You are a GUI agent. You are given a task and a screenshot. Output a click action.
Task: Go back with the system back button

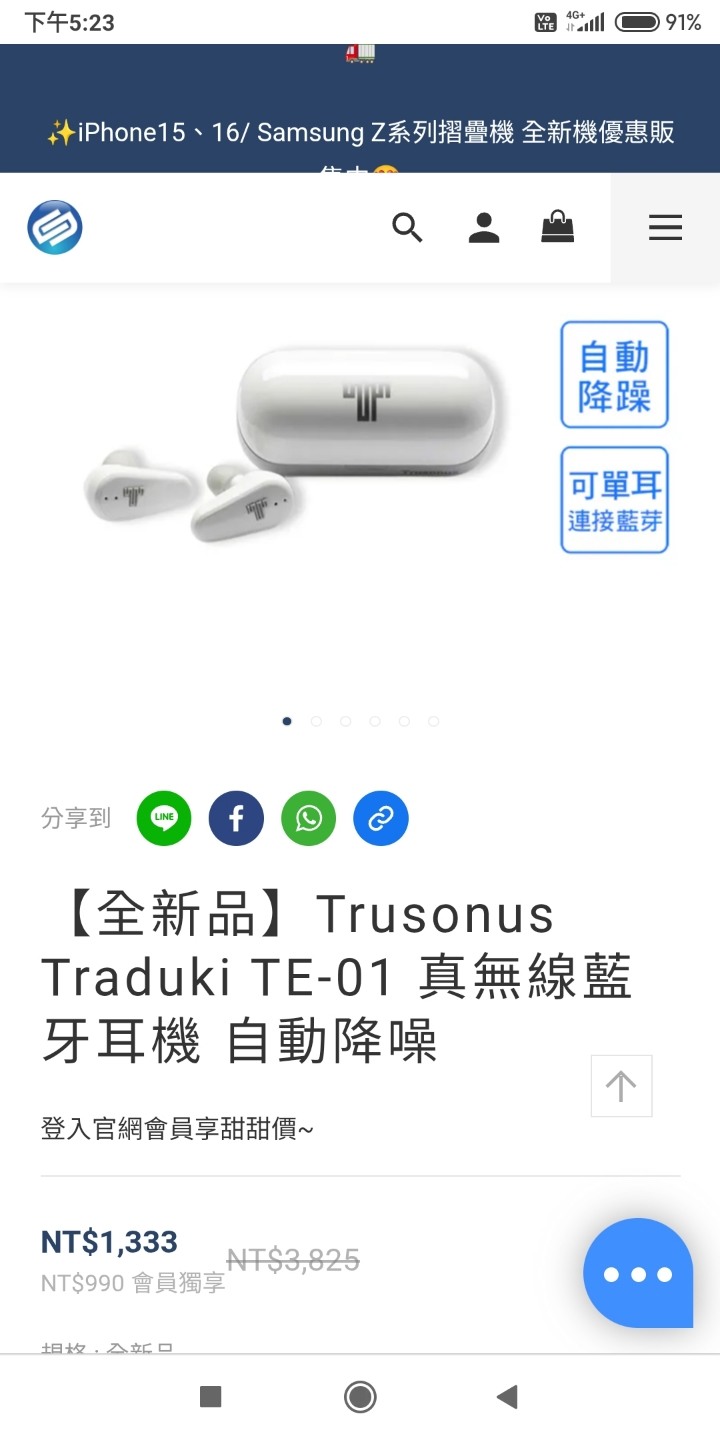508,1397
